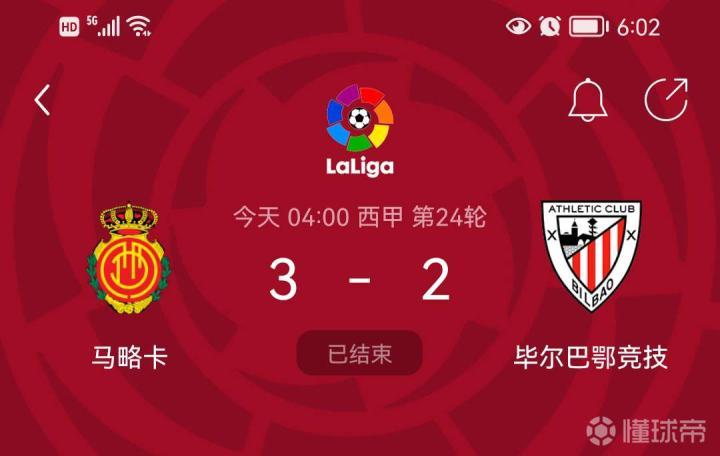Turn on match notifications bell
Viewport: 720px width, 456px height.
tap(588, 99)
